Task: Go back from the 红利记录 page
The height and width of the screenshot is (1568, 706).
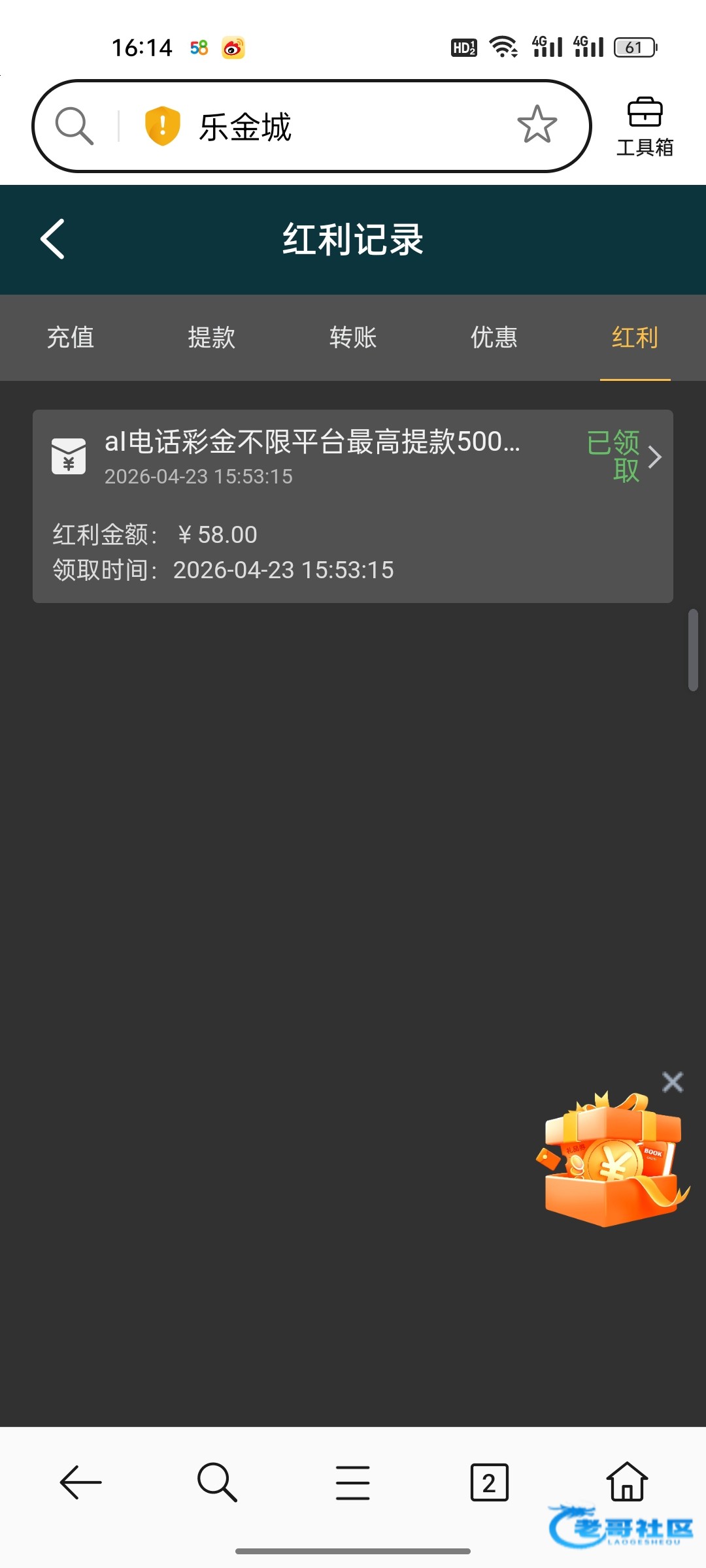Action: (x=52, y=239)
